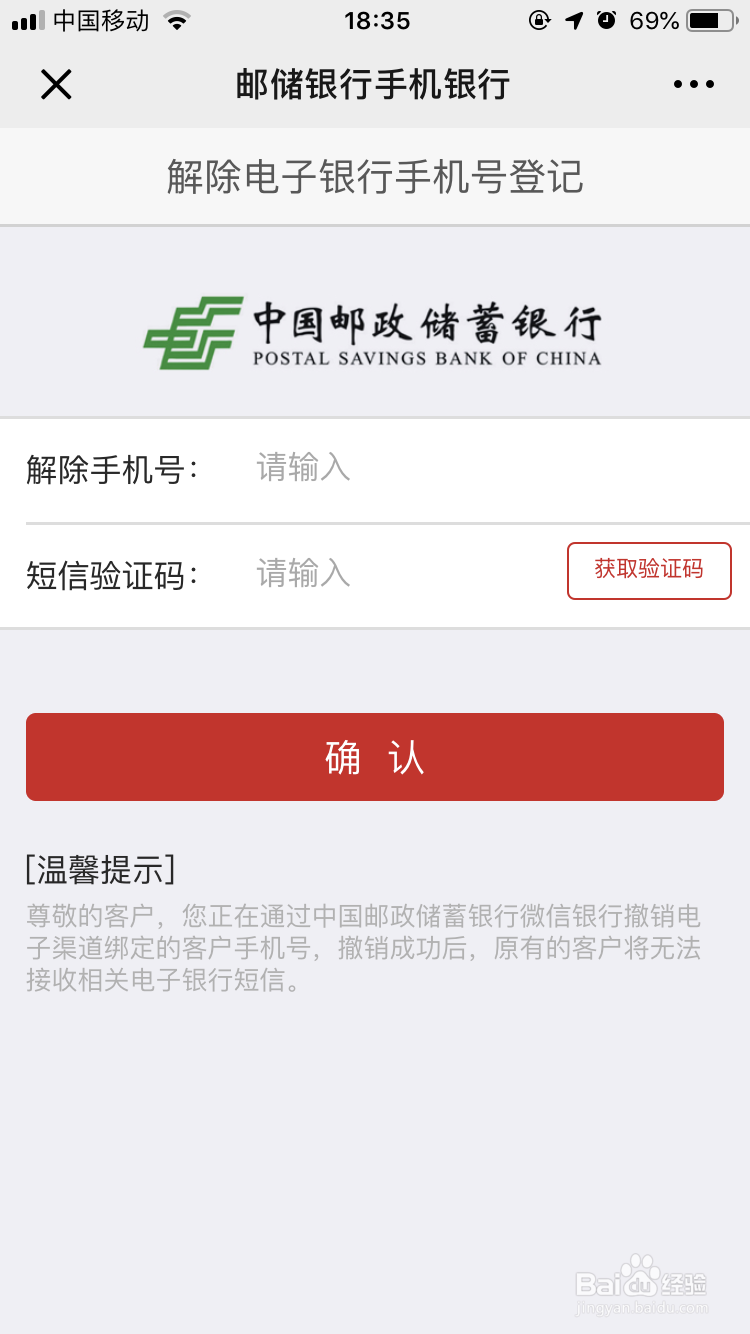This screenshot has width=750, height=1334.
Task: Click the Baidu 经验 watermark link
Action: pyautogui.click(x=645, y=1285)
